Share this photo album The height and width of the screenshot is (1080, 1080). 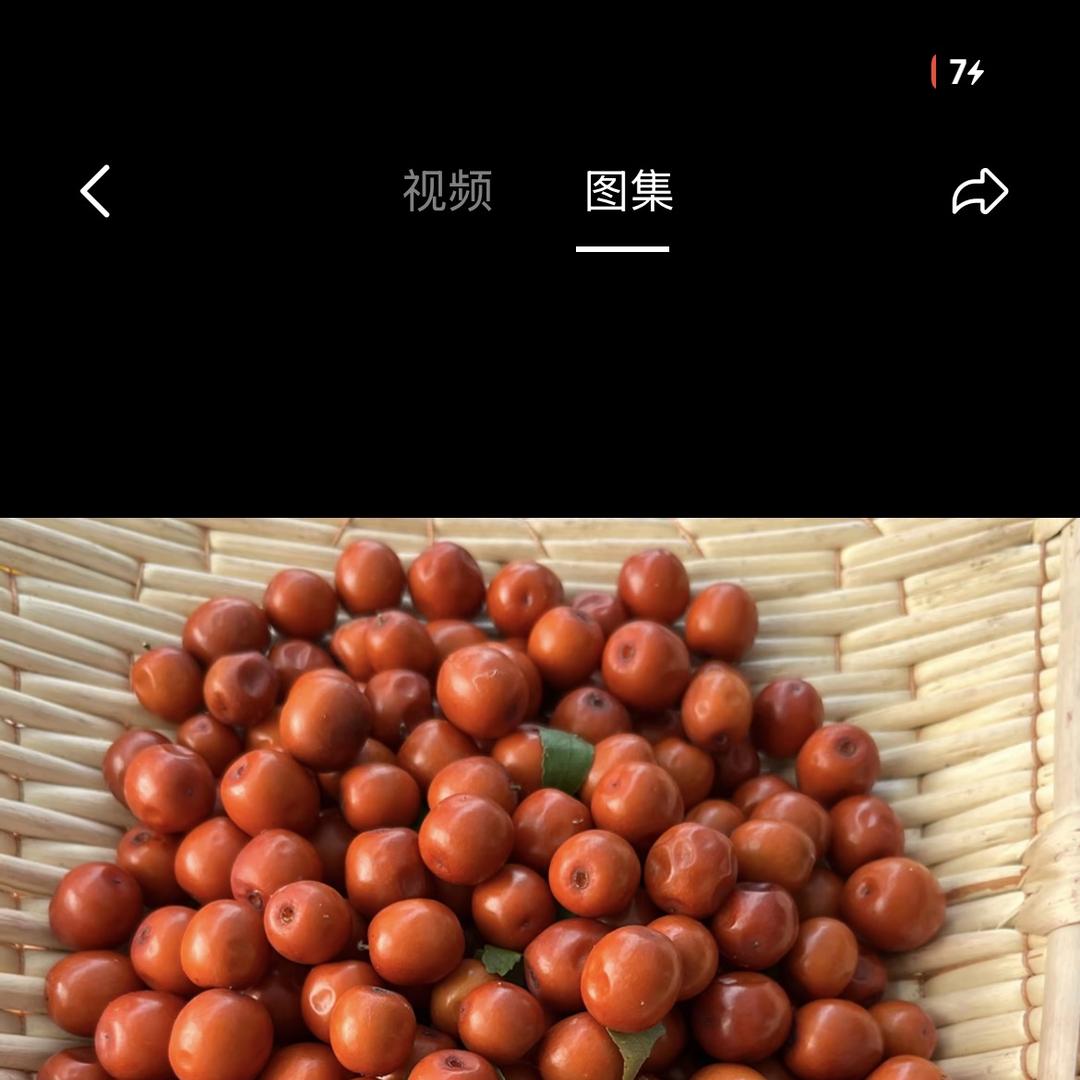click(x=979, y=192)
